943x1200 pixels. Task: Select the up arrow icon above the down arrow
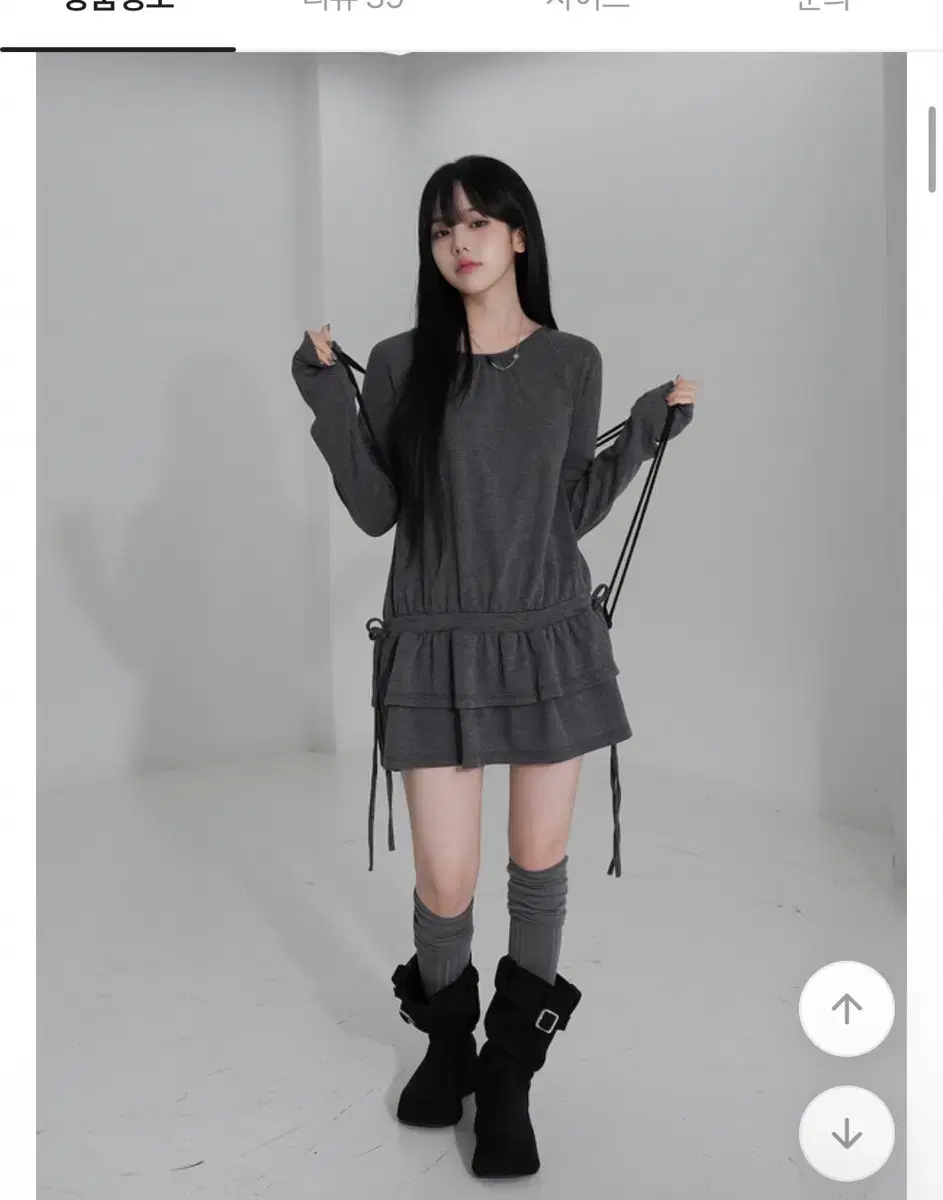tap(847, 1010)
